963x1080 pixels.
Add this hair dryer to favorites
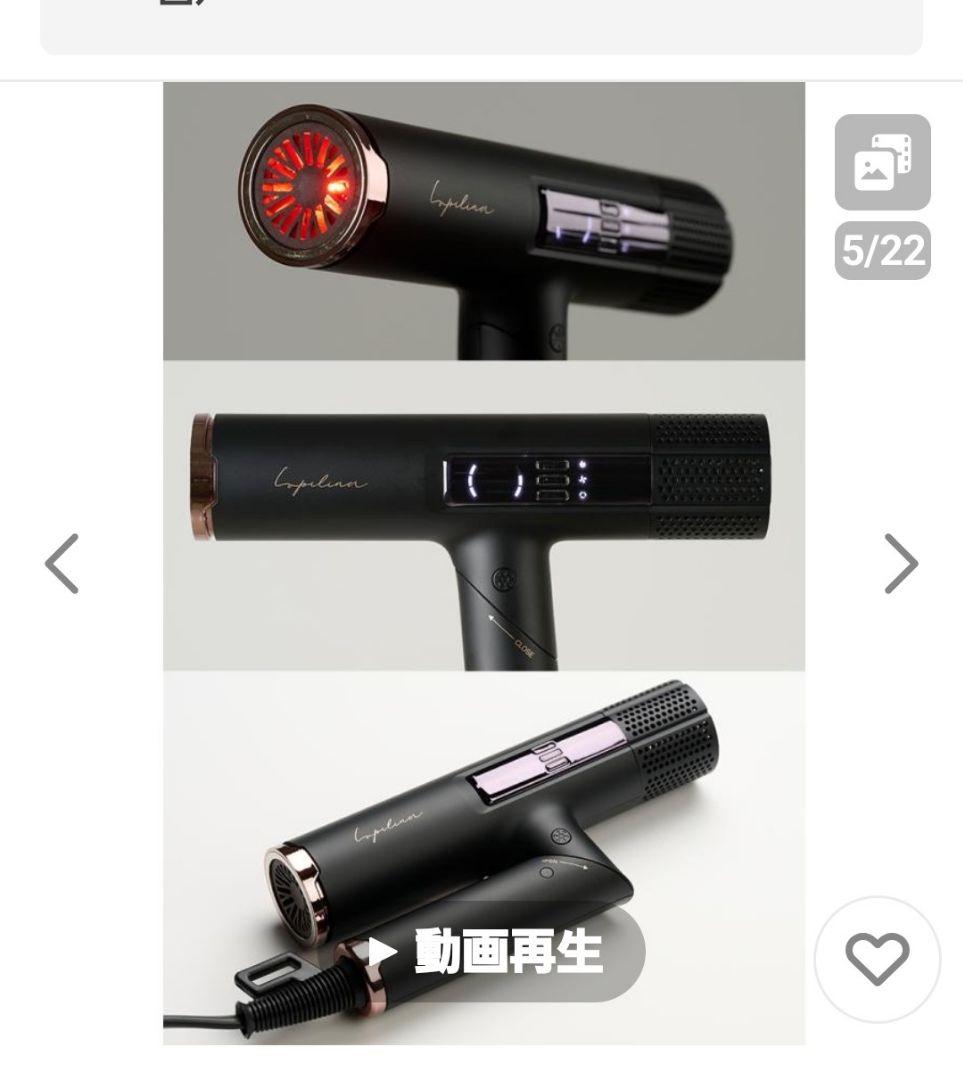877,959
